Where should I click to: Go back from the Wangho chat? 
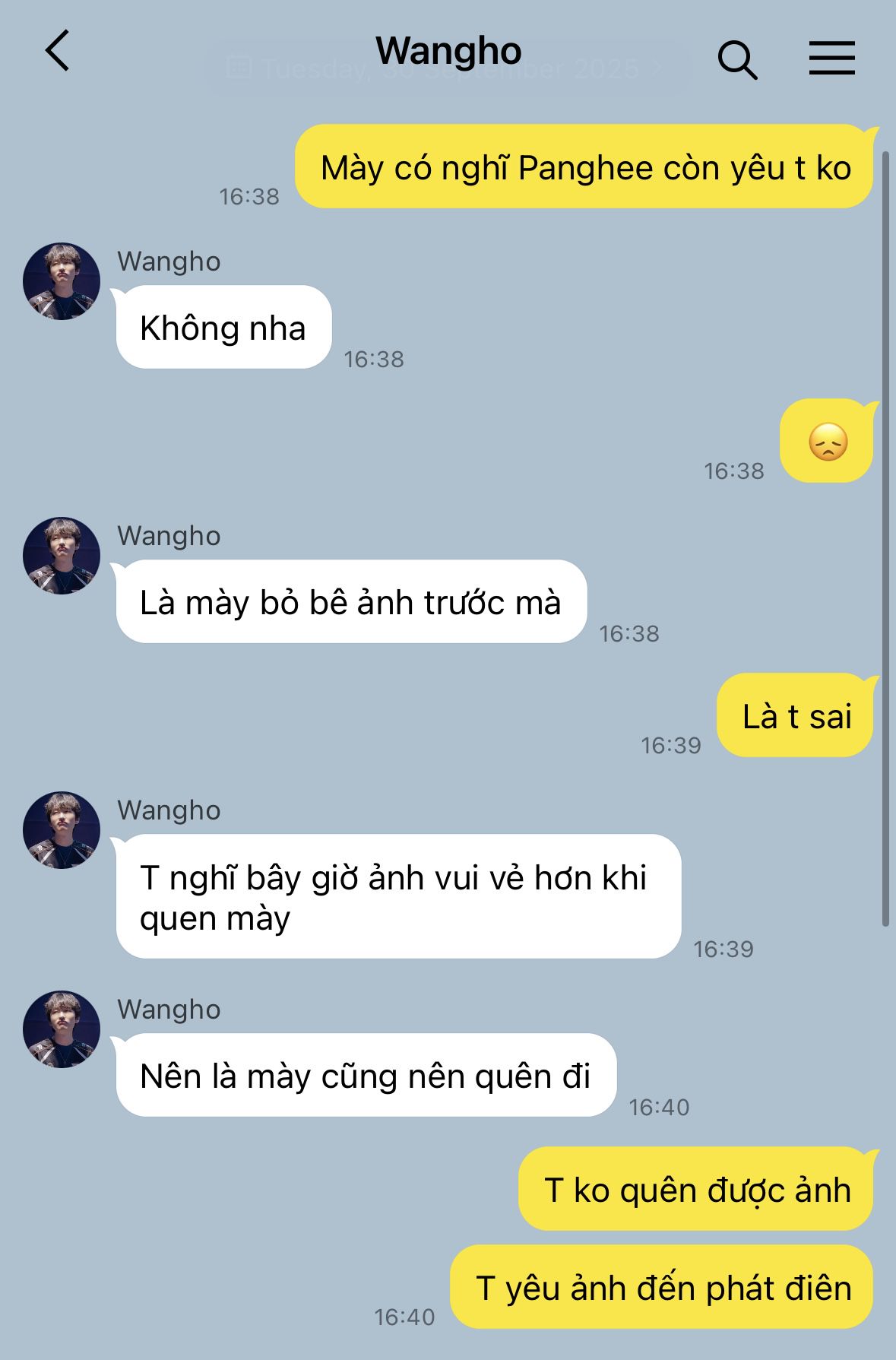click(58, 51)
